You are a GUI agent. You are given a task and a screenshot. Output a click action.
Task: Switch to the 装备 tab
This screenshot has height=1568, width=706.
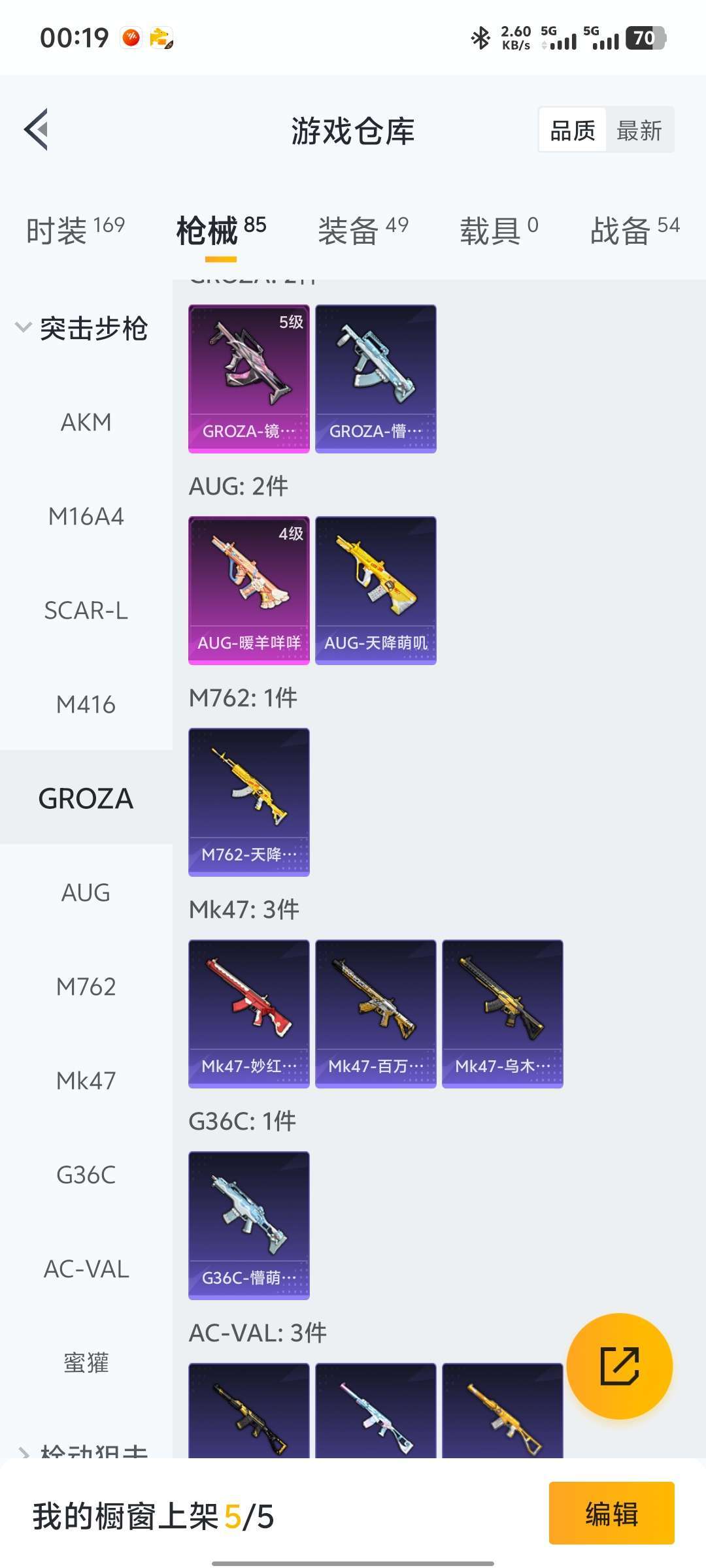click(x=363, y=230)
